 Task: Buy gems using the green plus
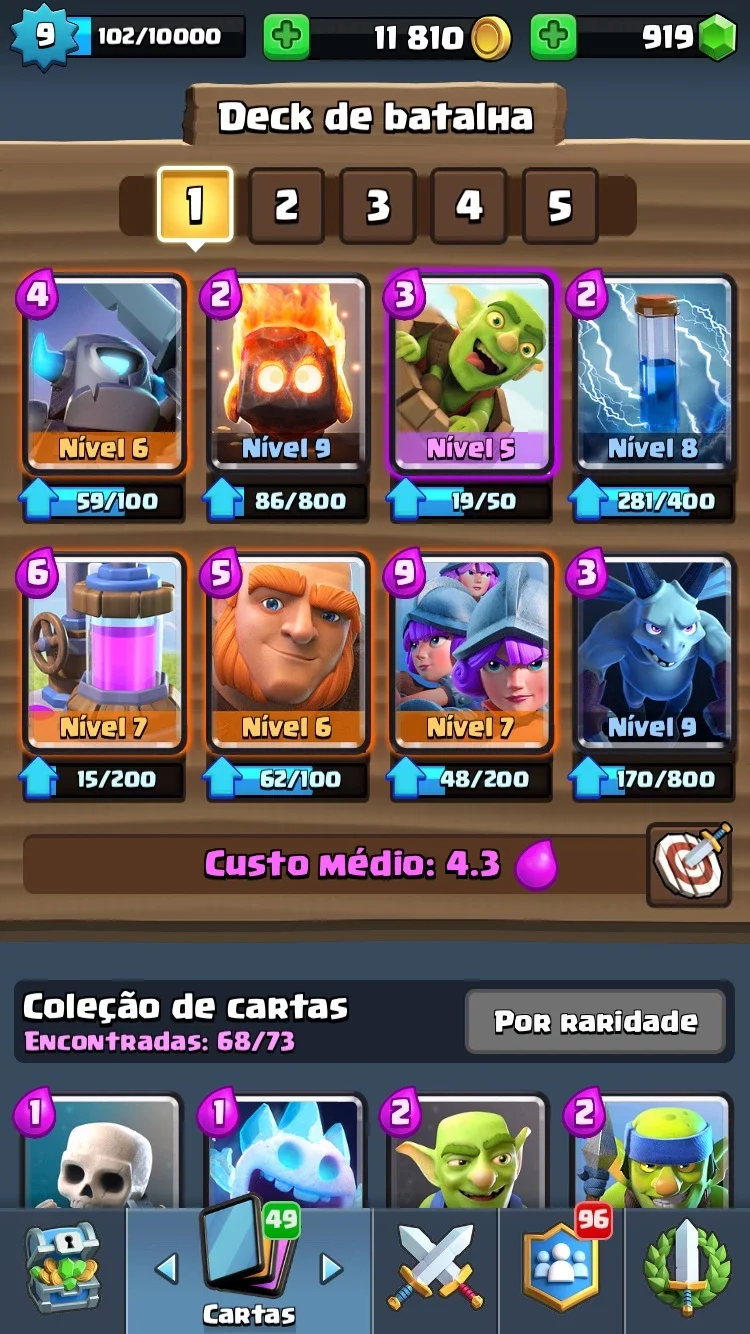click(553, 37)
